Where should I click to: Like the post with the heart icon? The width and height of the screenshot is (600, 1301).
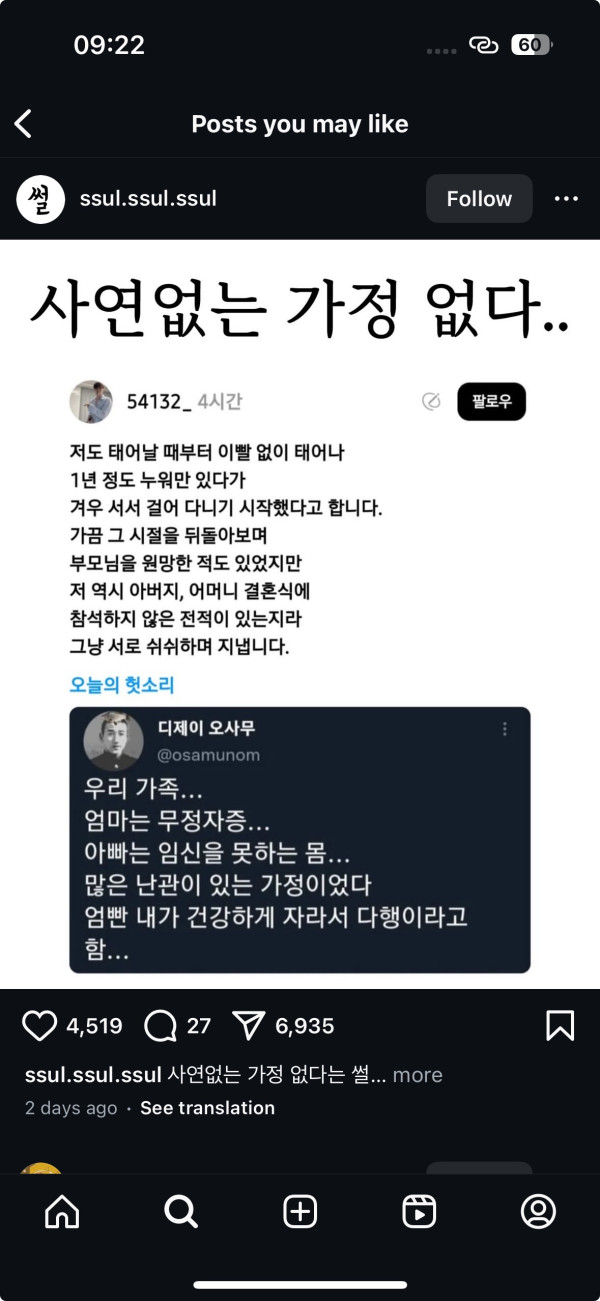click(x=40, y=1026)
